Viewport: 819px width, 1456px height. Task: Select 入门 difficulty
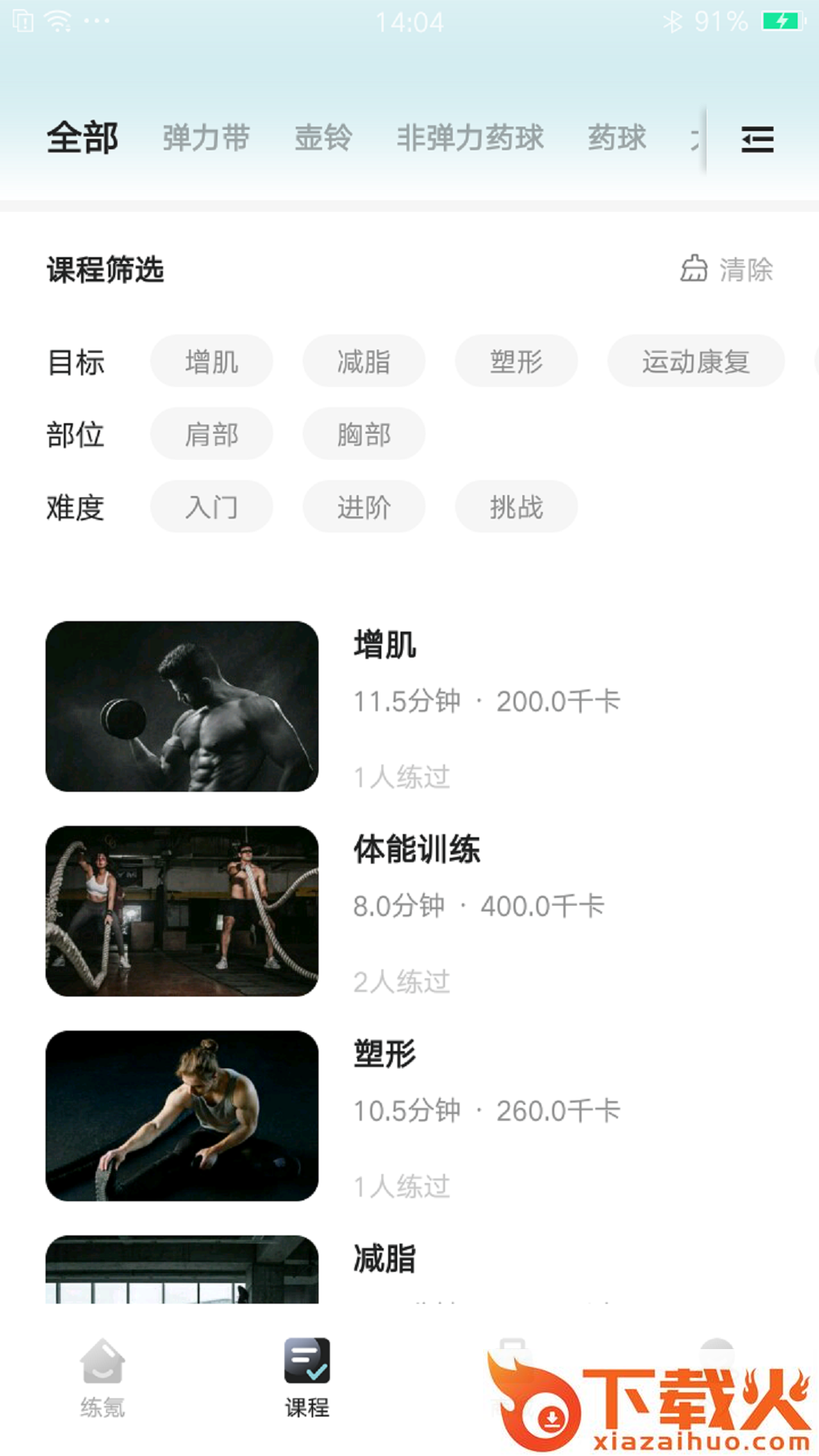point(212,507)
